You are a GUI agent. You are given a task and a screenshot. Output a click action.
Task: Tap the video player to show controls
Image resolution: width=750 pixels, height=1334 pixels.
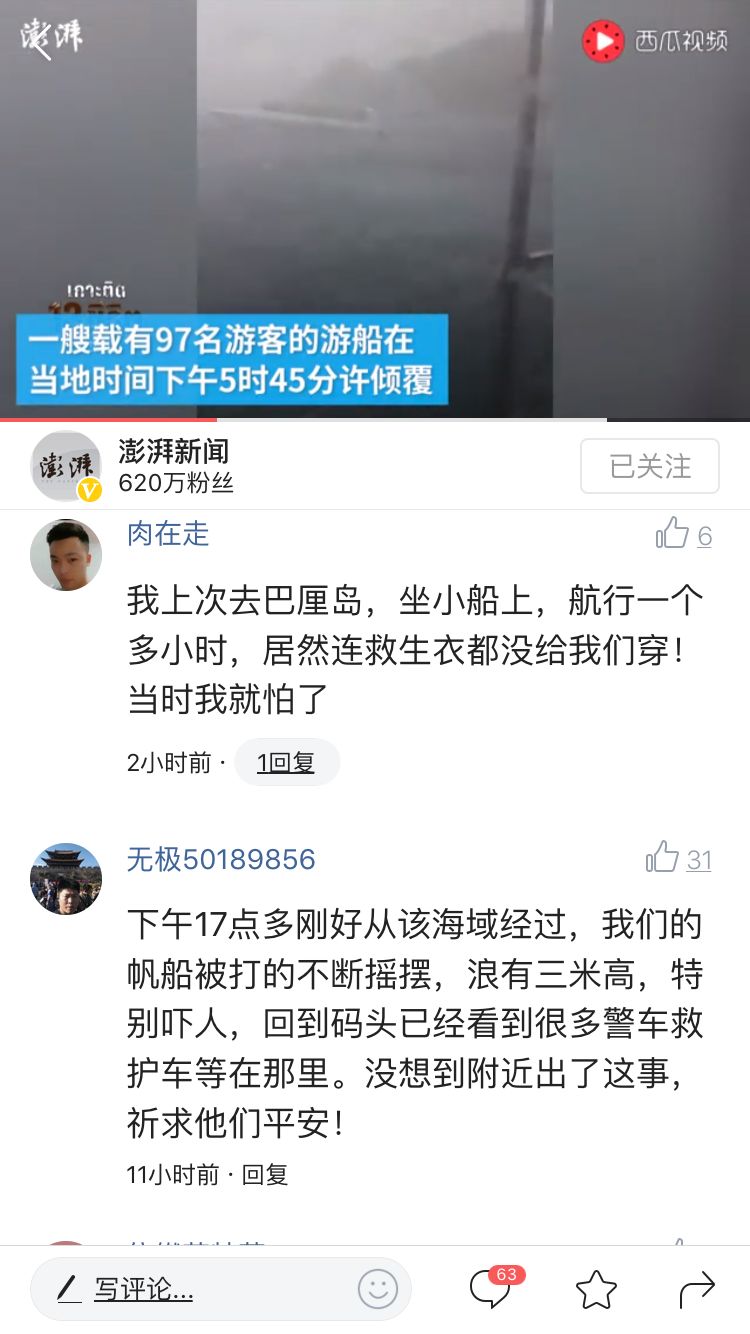375,200
